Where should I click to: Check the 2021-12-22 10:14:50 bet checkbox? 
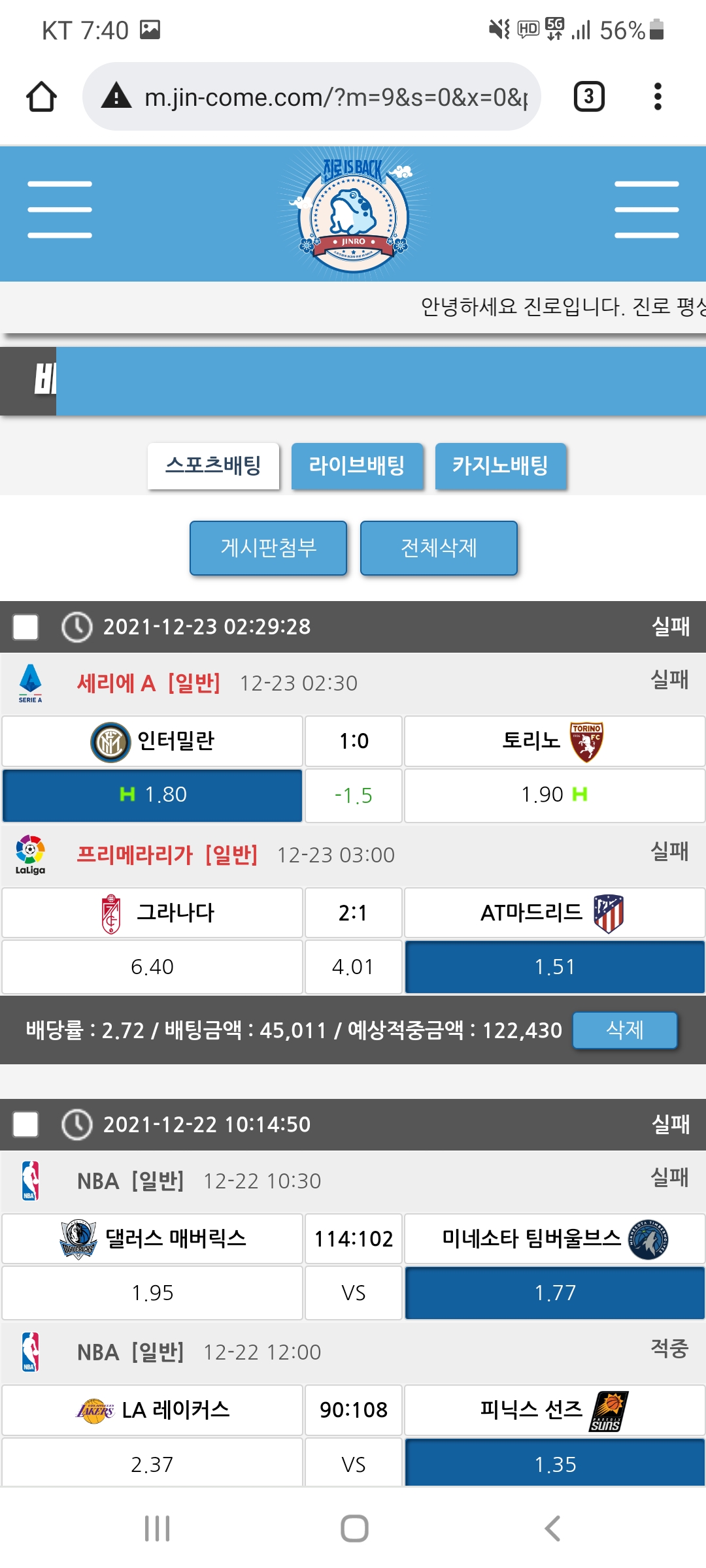click(25, 1125)
